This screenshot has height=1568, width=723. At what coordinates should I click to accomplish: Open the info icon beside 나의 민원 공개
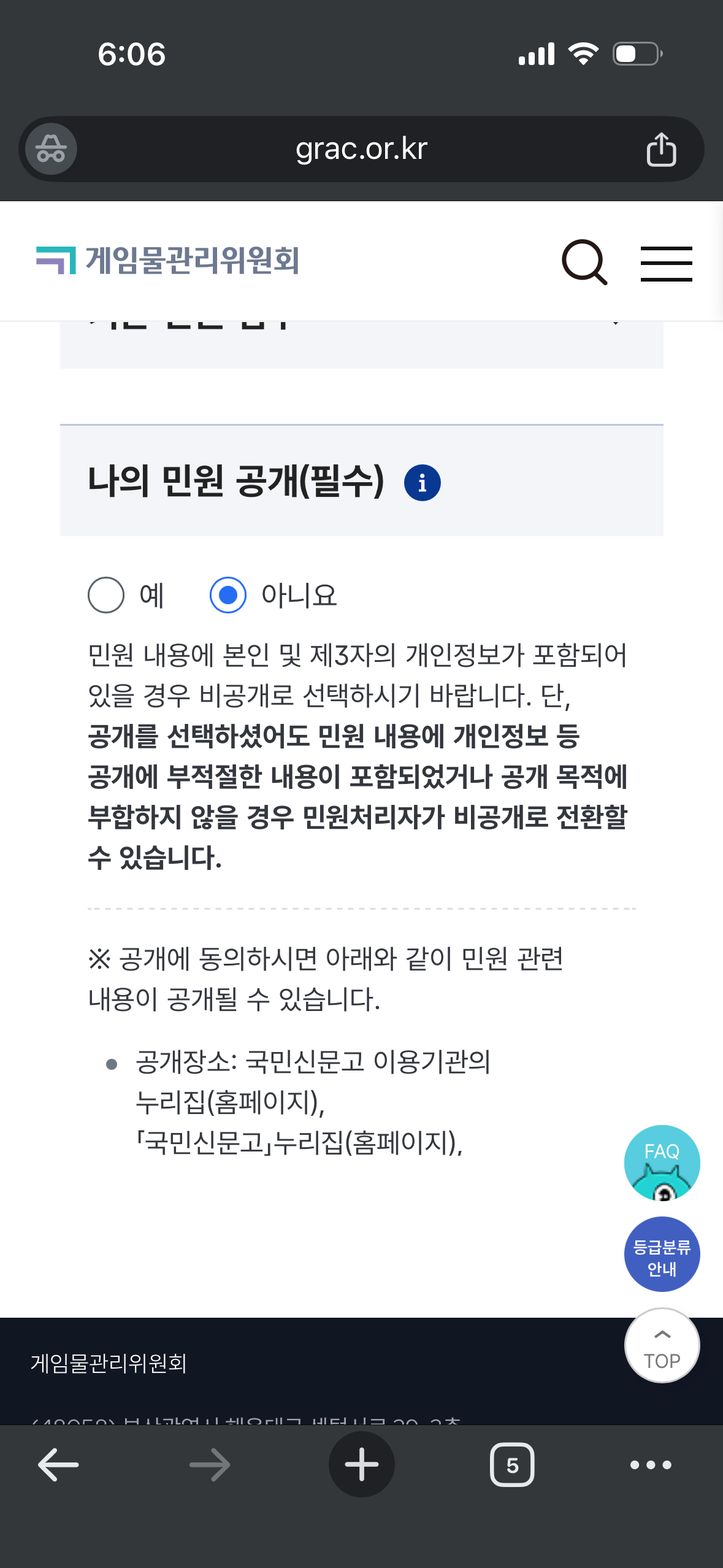point(422,483)
